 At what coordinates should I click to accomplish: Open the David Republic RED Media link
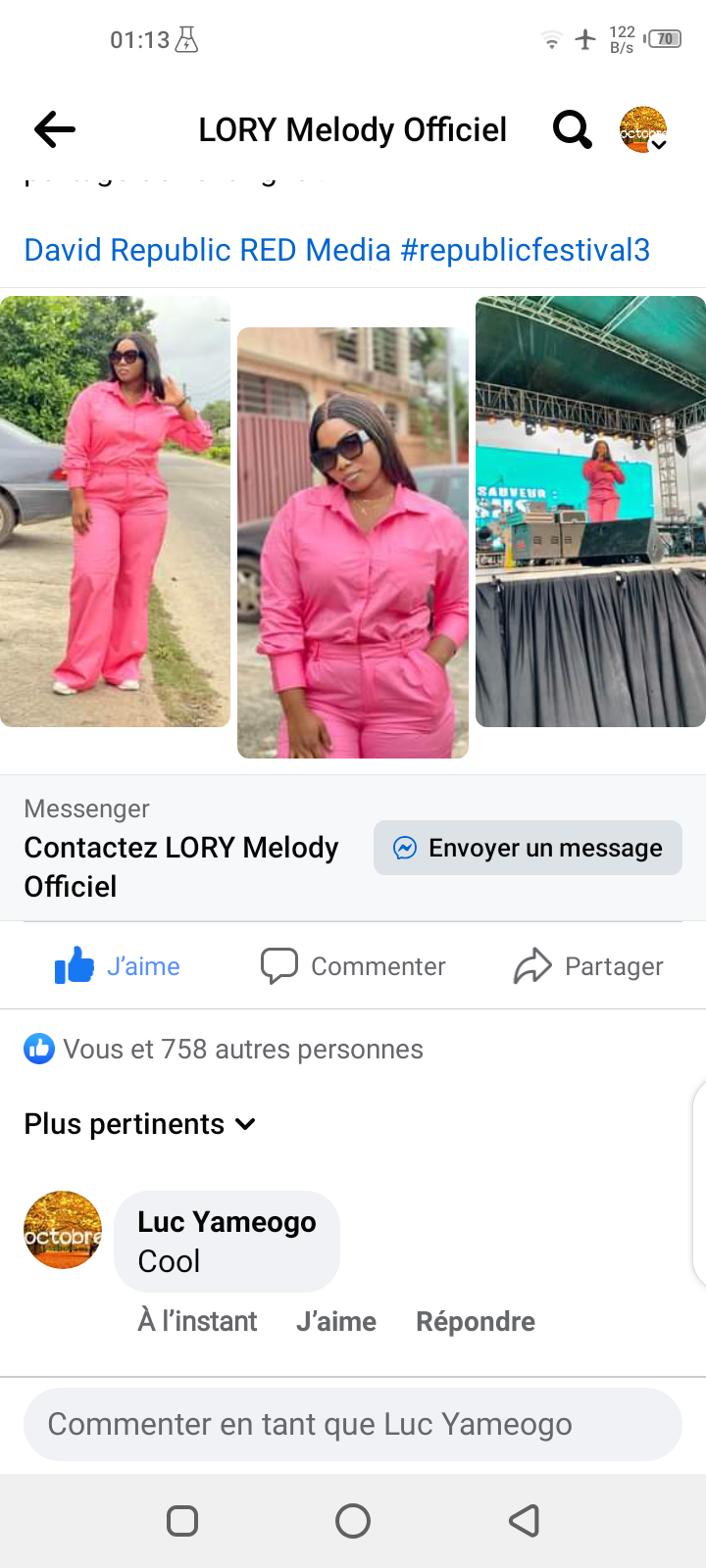[x=207, y=250]
